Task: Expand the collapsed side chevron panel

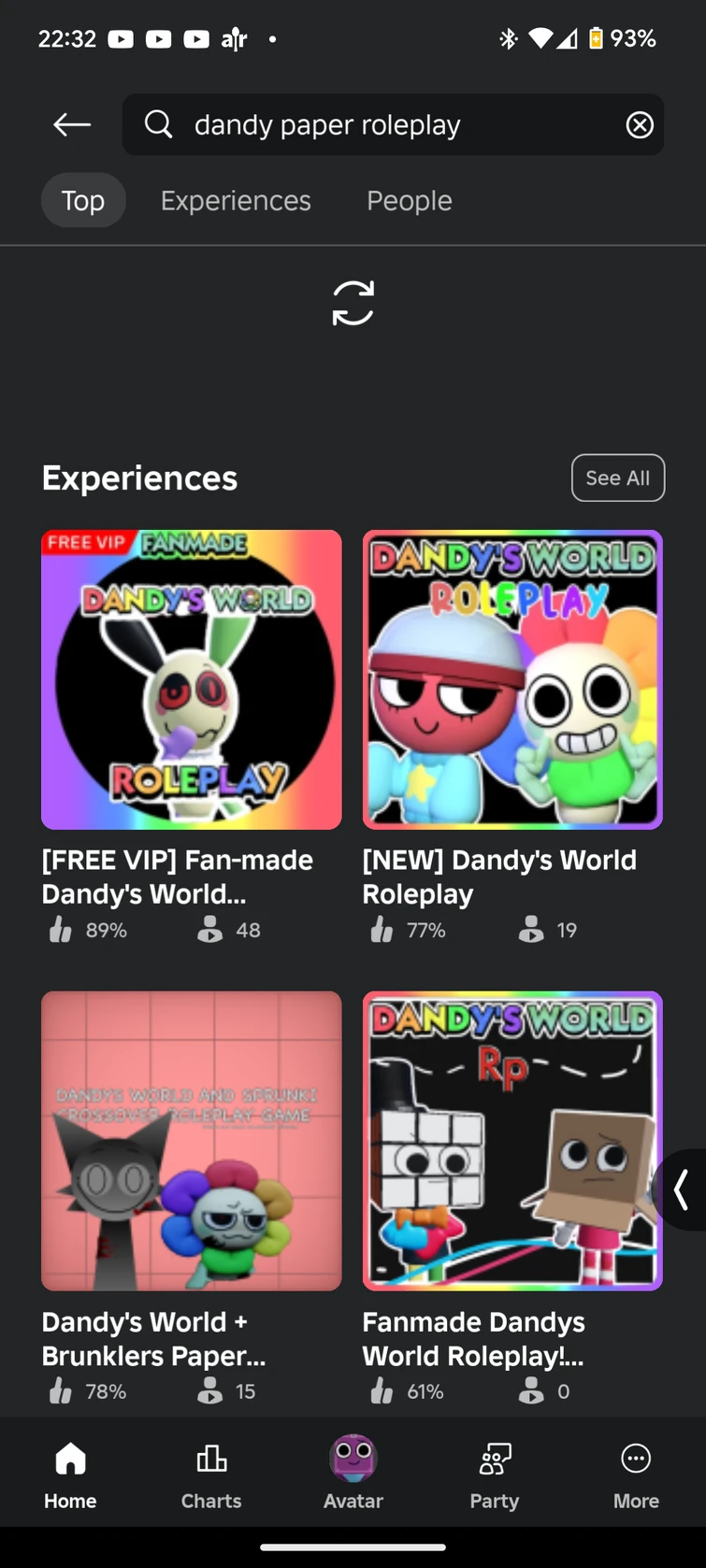Action: [x=682, y=1190]
